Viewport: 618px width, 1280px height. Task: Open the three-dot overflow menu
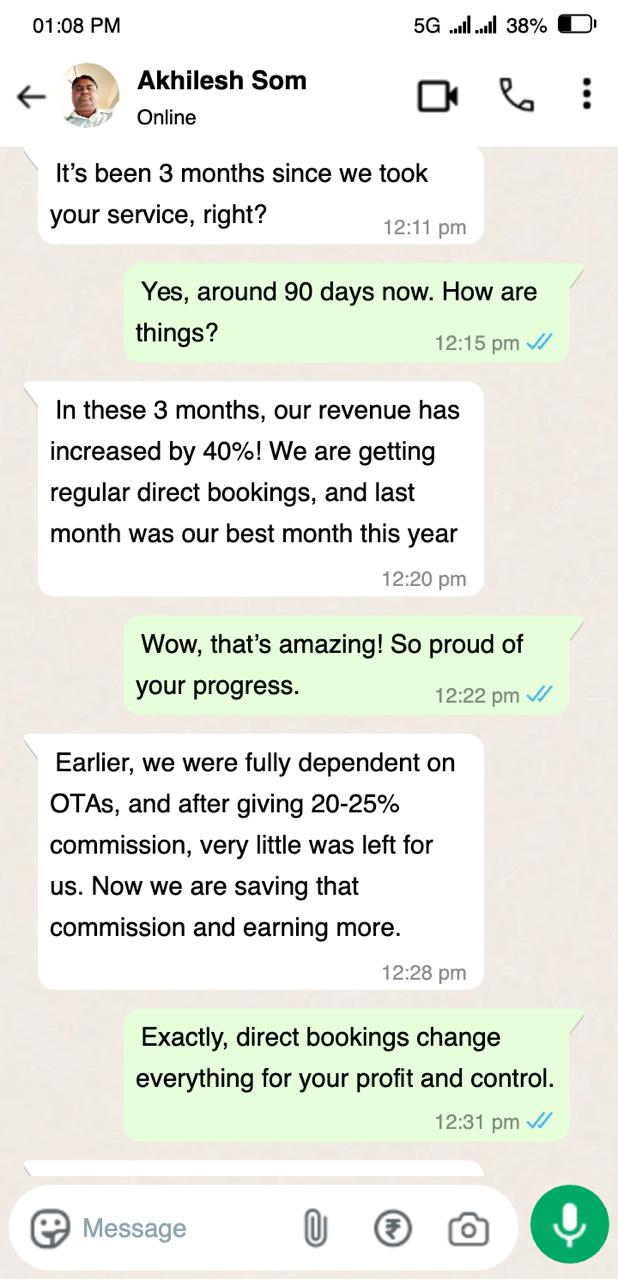pyautogui.click(x=586, y=95)
